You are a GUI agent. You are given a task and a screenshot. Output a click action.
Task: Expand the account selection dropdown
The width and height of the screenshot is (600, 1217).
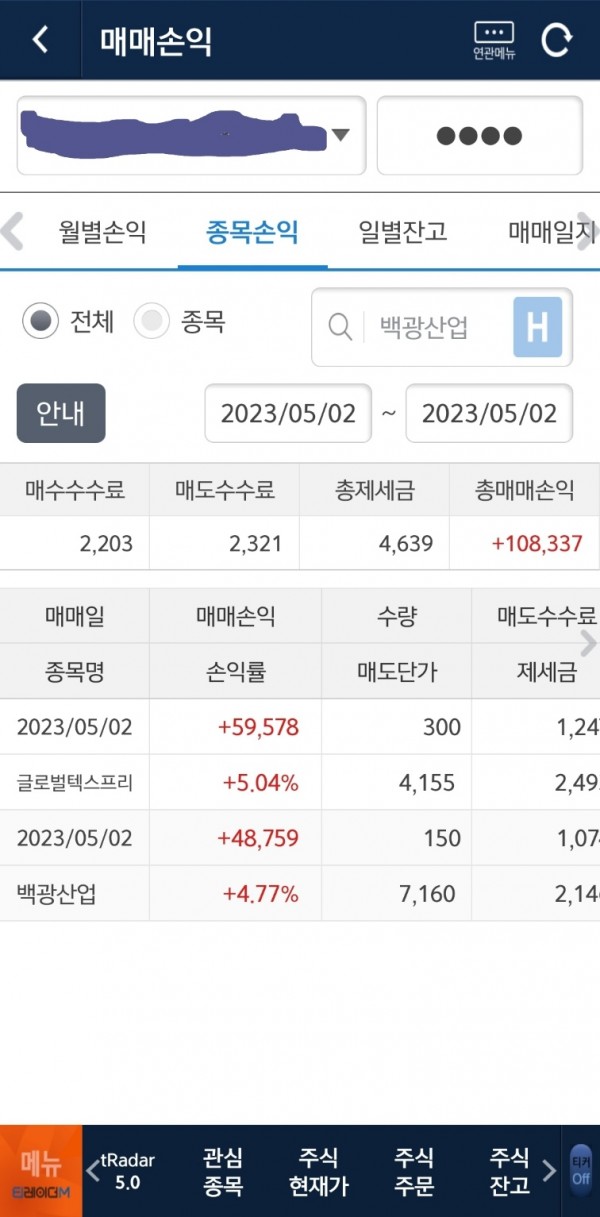[341, 135]
